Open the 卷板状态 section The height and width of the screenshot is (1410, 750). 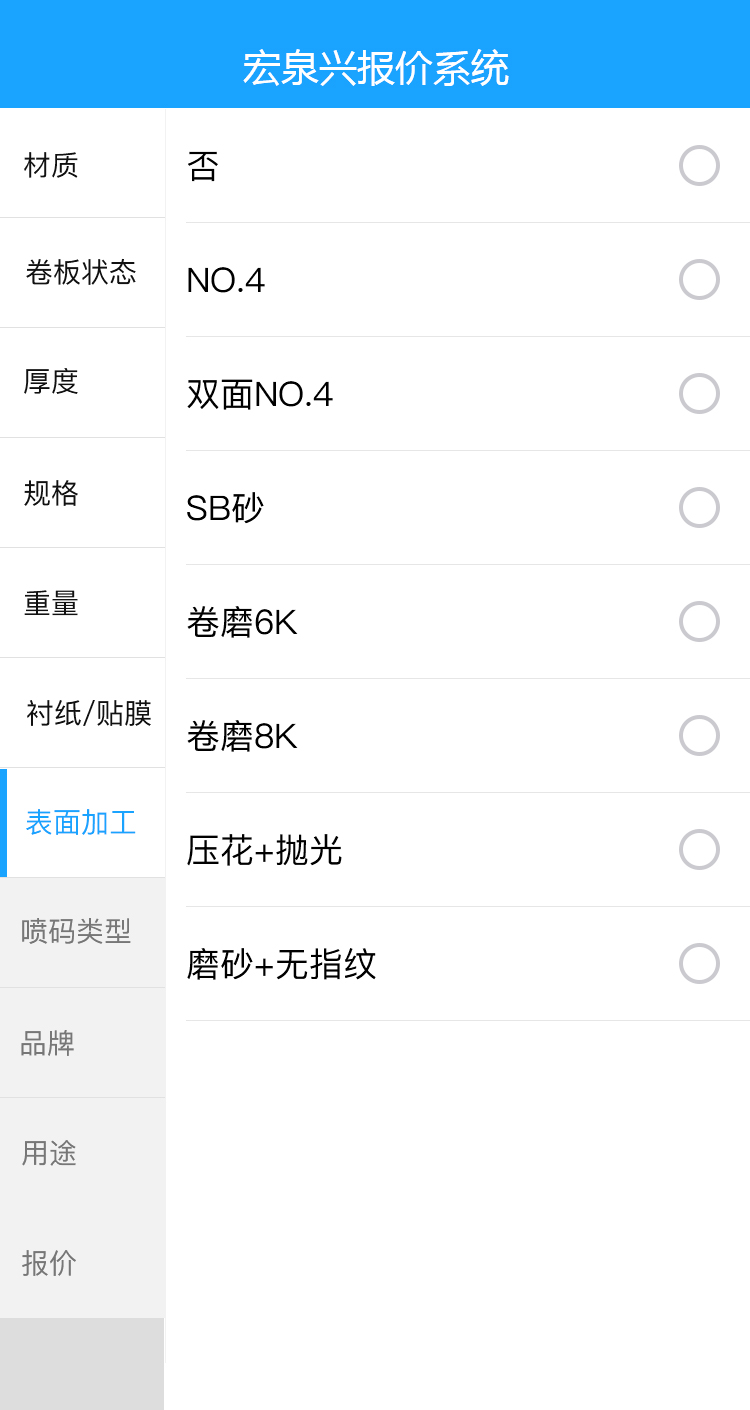[x=82, y=272]
